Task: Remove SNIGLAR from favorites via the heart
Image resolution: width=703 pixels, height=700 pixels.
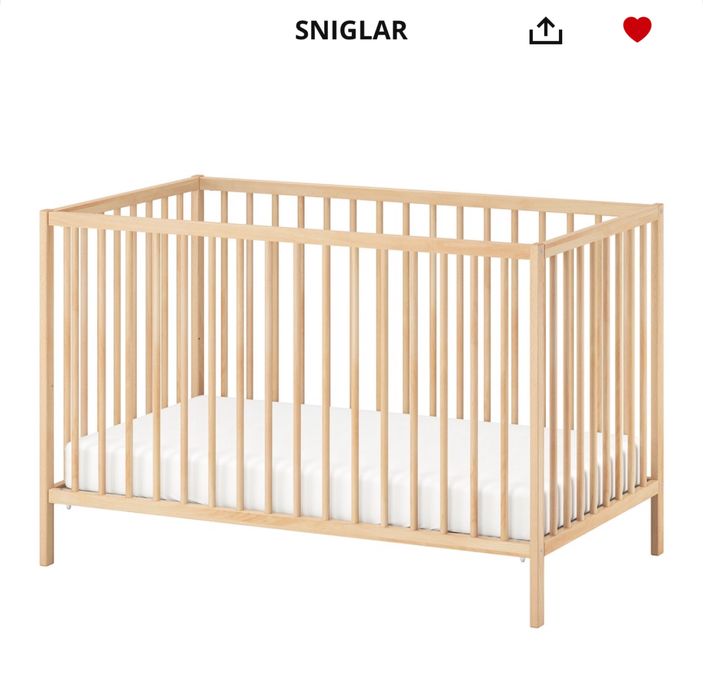Action: coord(637,30)
